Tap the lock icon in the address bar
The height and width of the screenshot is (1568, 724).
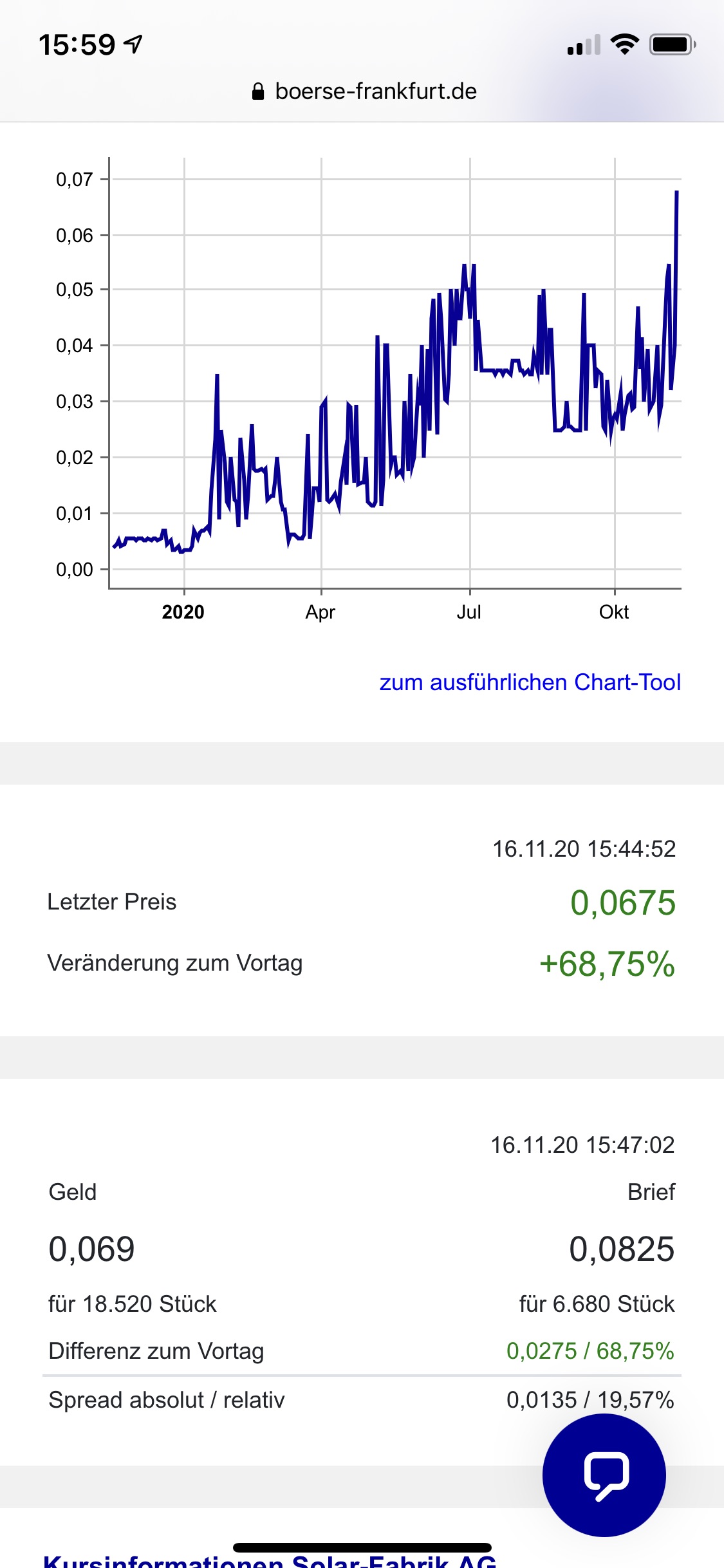[x=257, y=91]
